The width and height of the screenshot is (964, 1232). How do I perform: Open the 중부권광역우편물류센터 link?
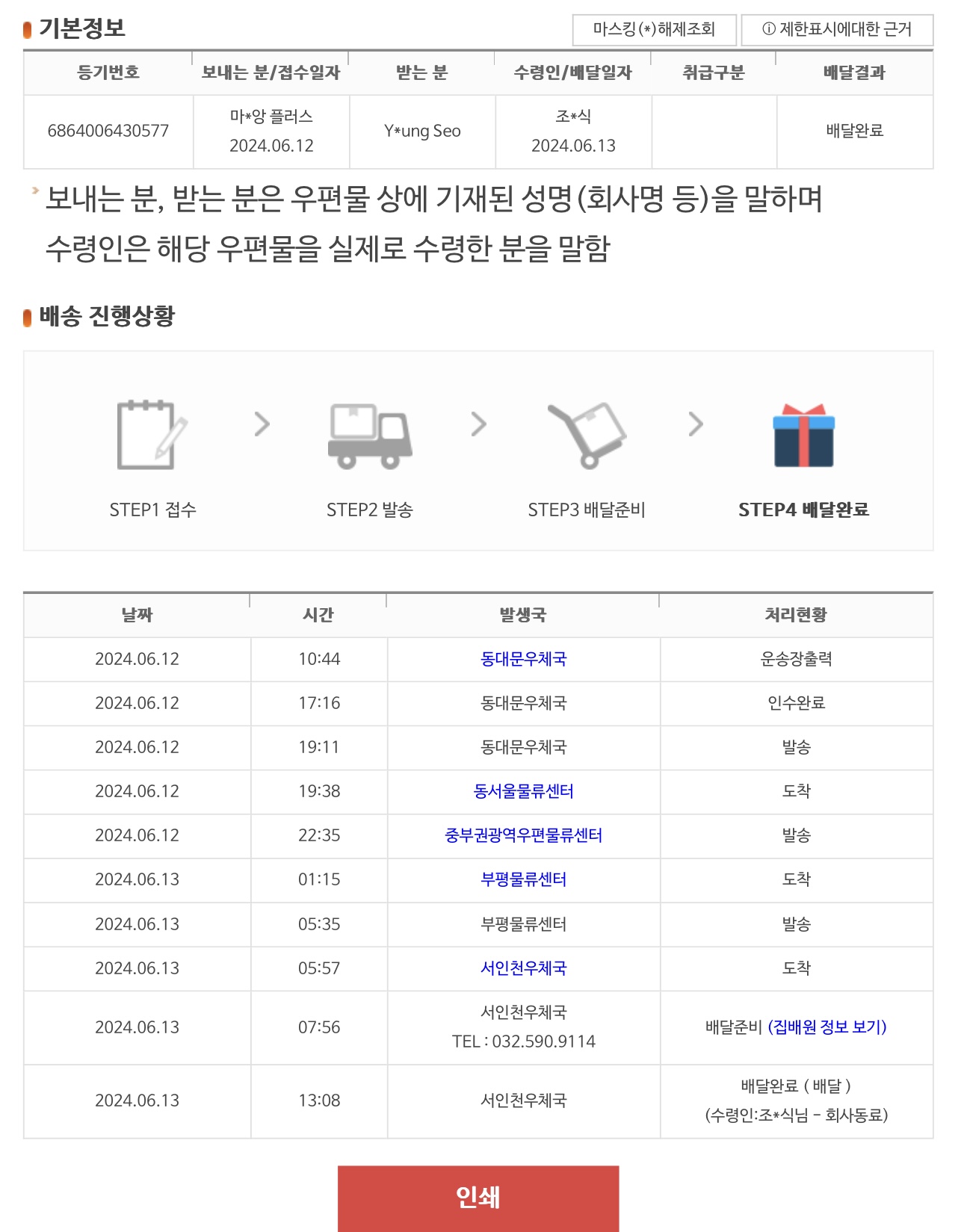click(523, 835)
